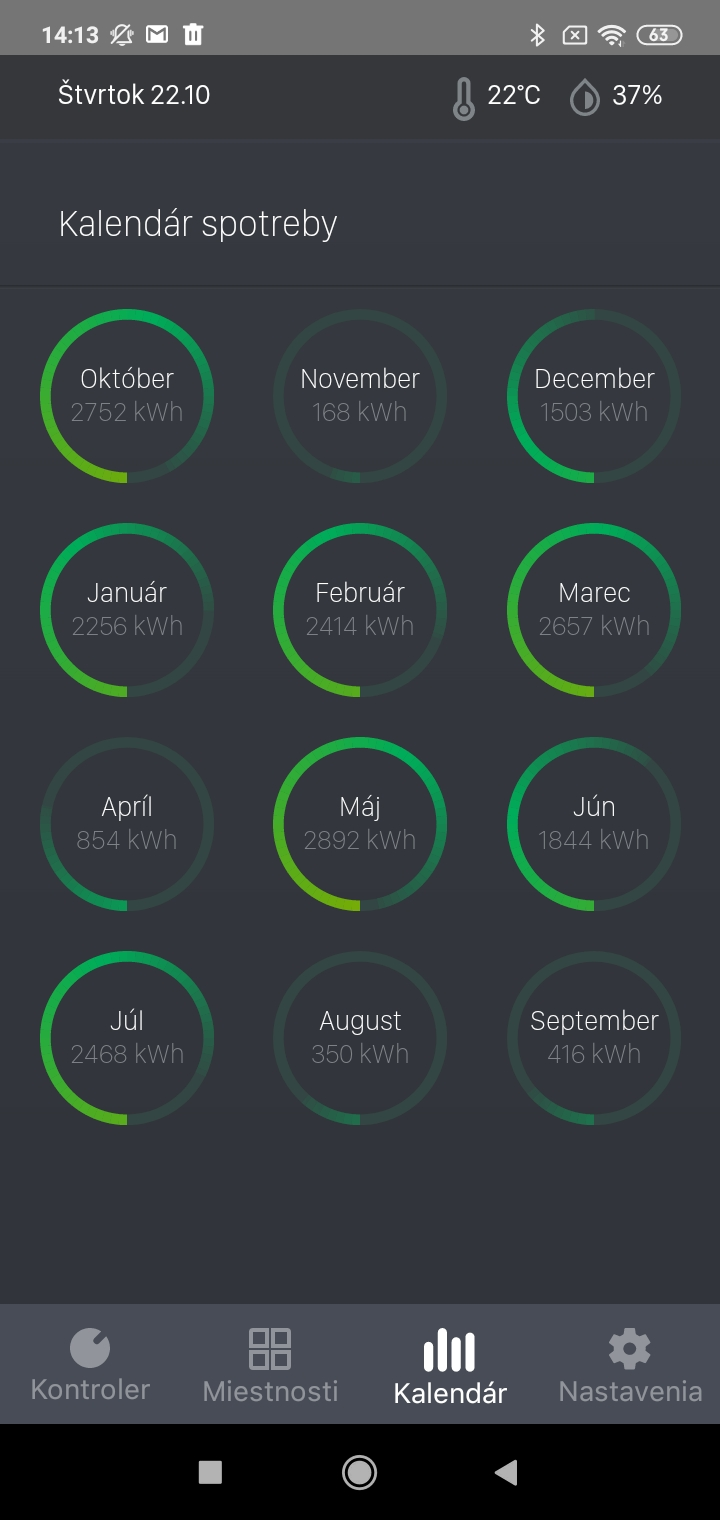Open October consumption of 2752 kWh
The width and height of the screenshot is (720, 1520).
pos(127,396)
